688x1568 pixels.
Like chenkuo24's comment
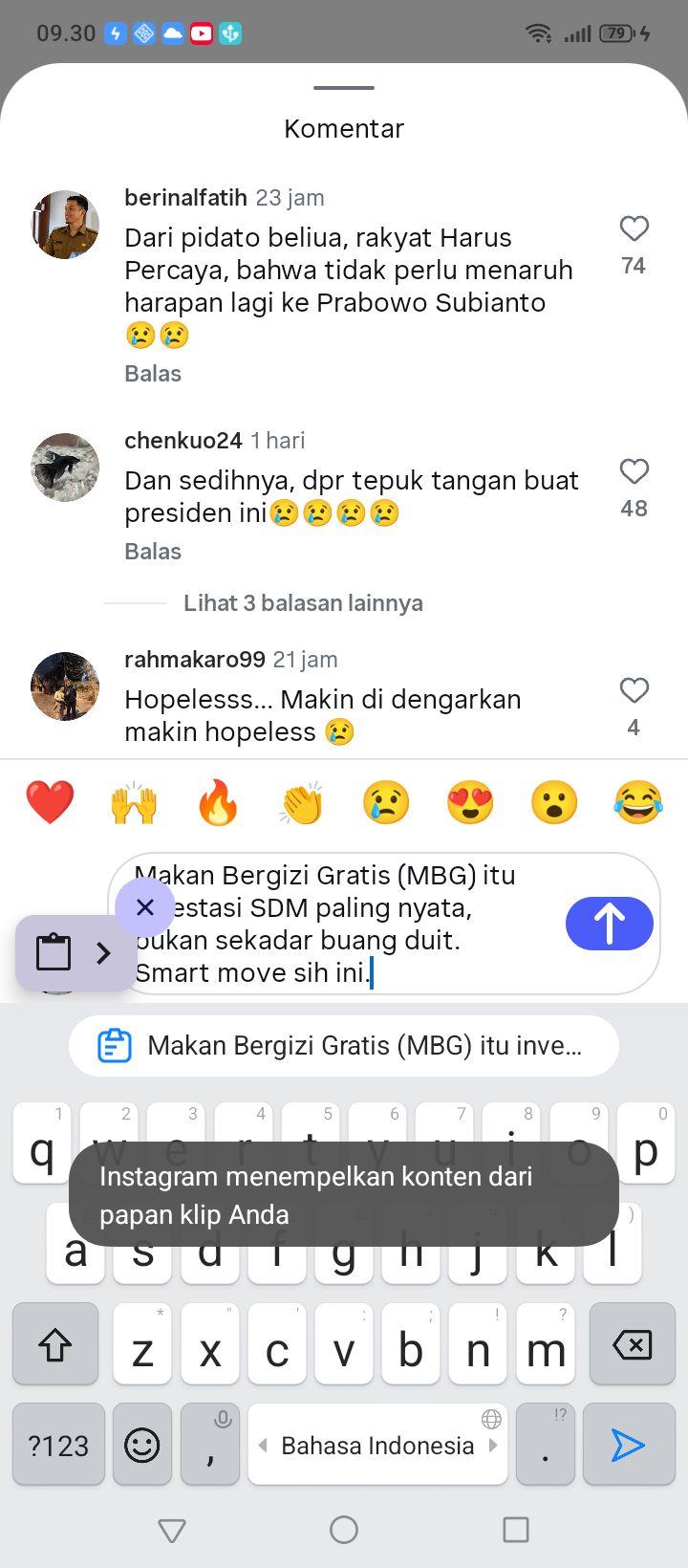(x=634, y=471)
